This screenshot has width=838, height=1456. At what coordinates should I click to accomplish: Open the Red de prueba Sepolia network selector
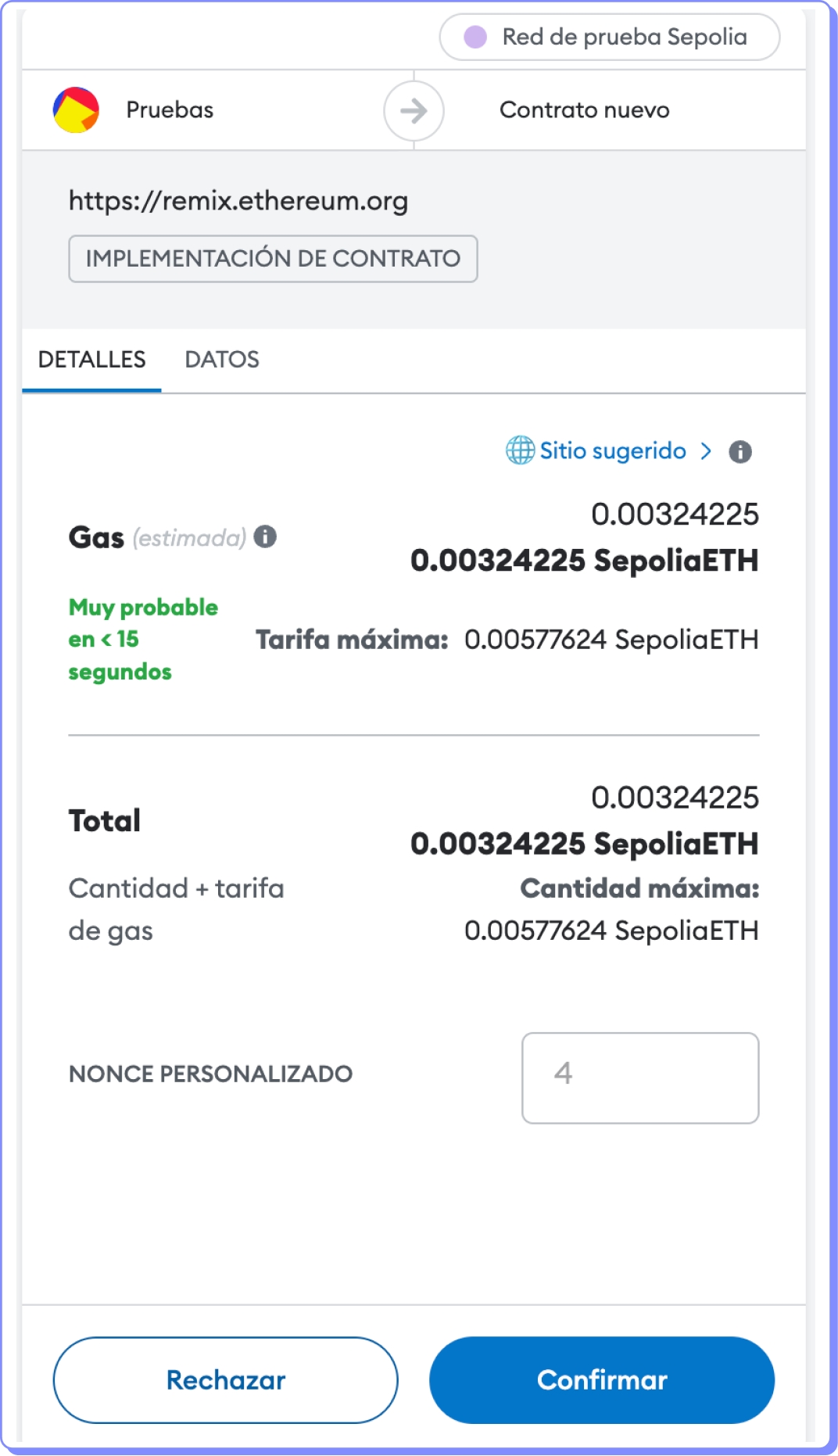click(610, 38)
